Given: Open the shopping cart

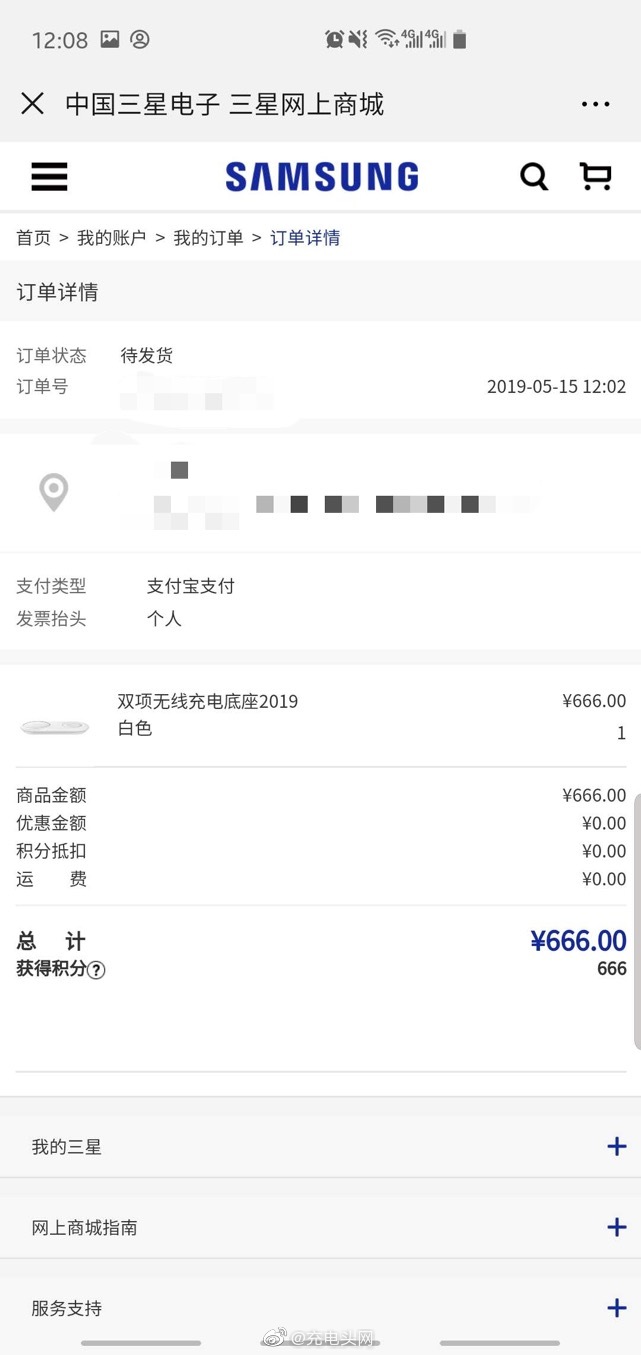Looking at the screenshot, I should tap(596, 177).
